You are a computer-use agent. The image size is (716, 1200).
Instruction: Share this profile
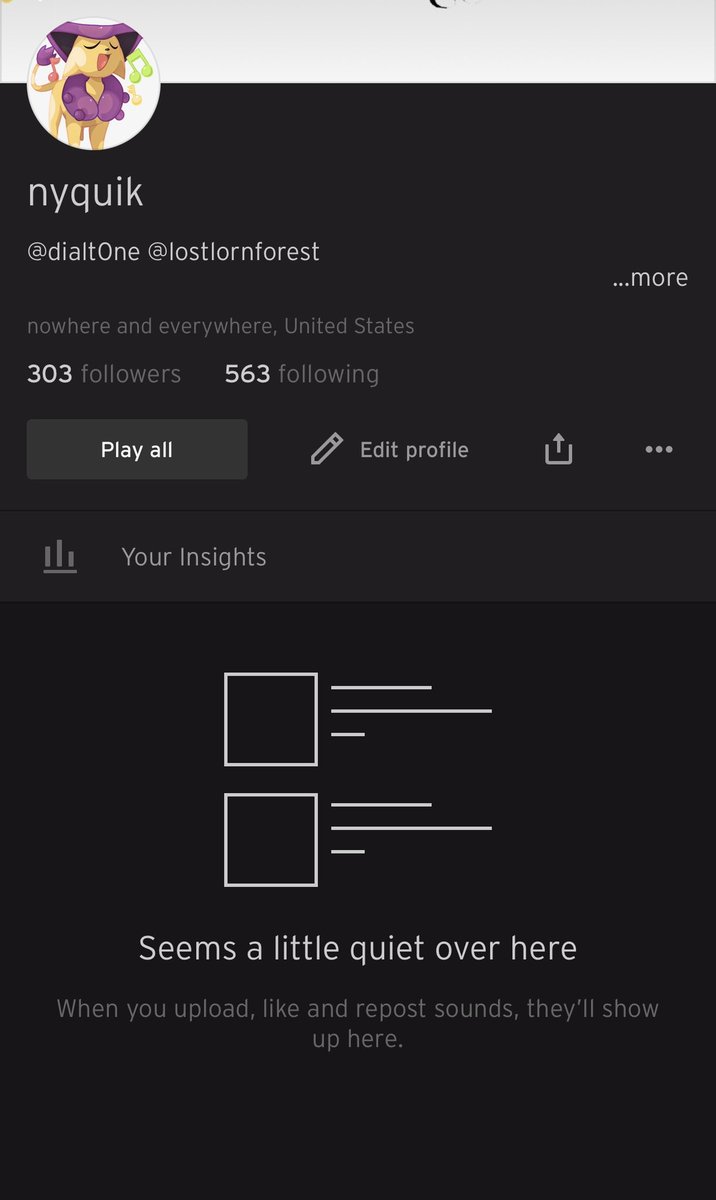pos(558,450)
